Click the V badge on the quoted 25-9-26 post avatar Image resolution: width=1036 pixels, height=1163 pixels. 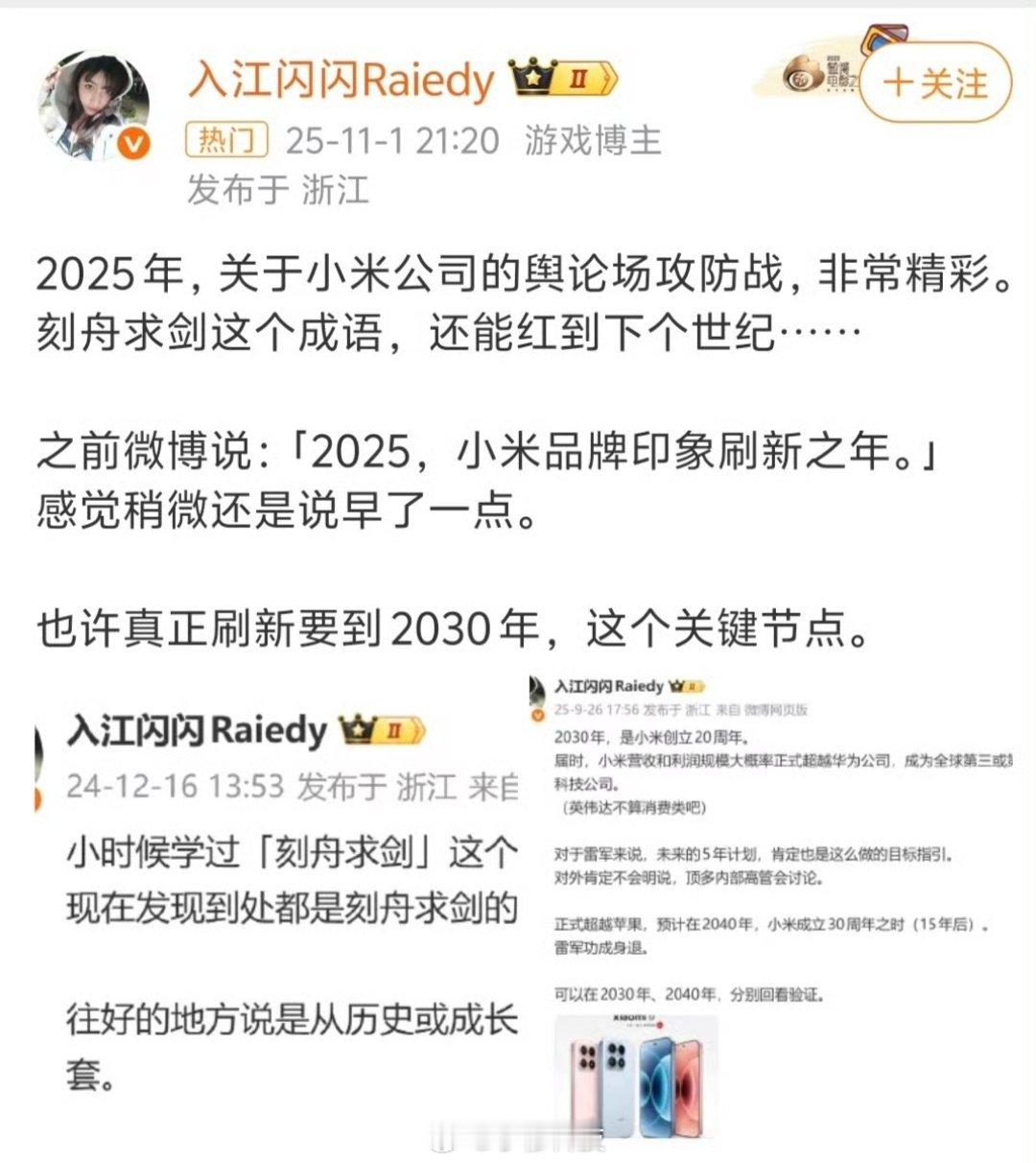point(537,714)
